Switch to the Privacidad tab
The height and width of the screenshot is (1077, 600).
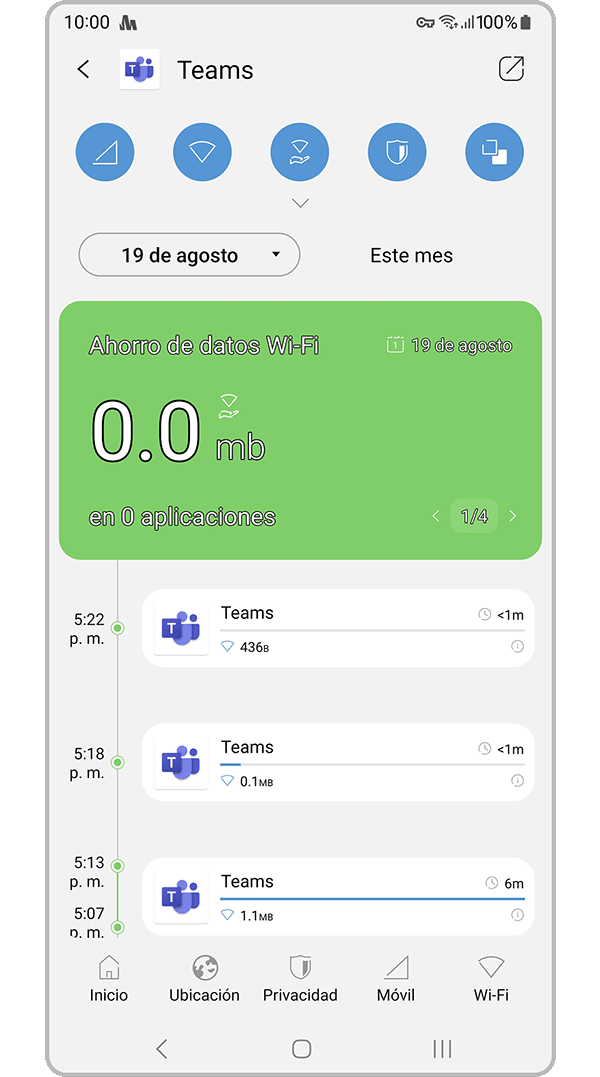[300, 978]
